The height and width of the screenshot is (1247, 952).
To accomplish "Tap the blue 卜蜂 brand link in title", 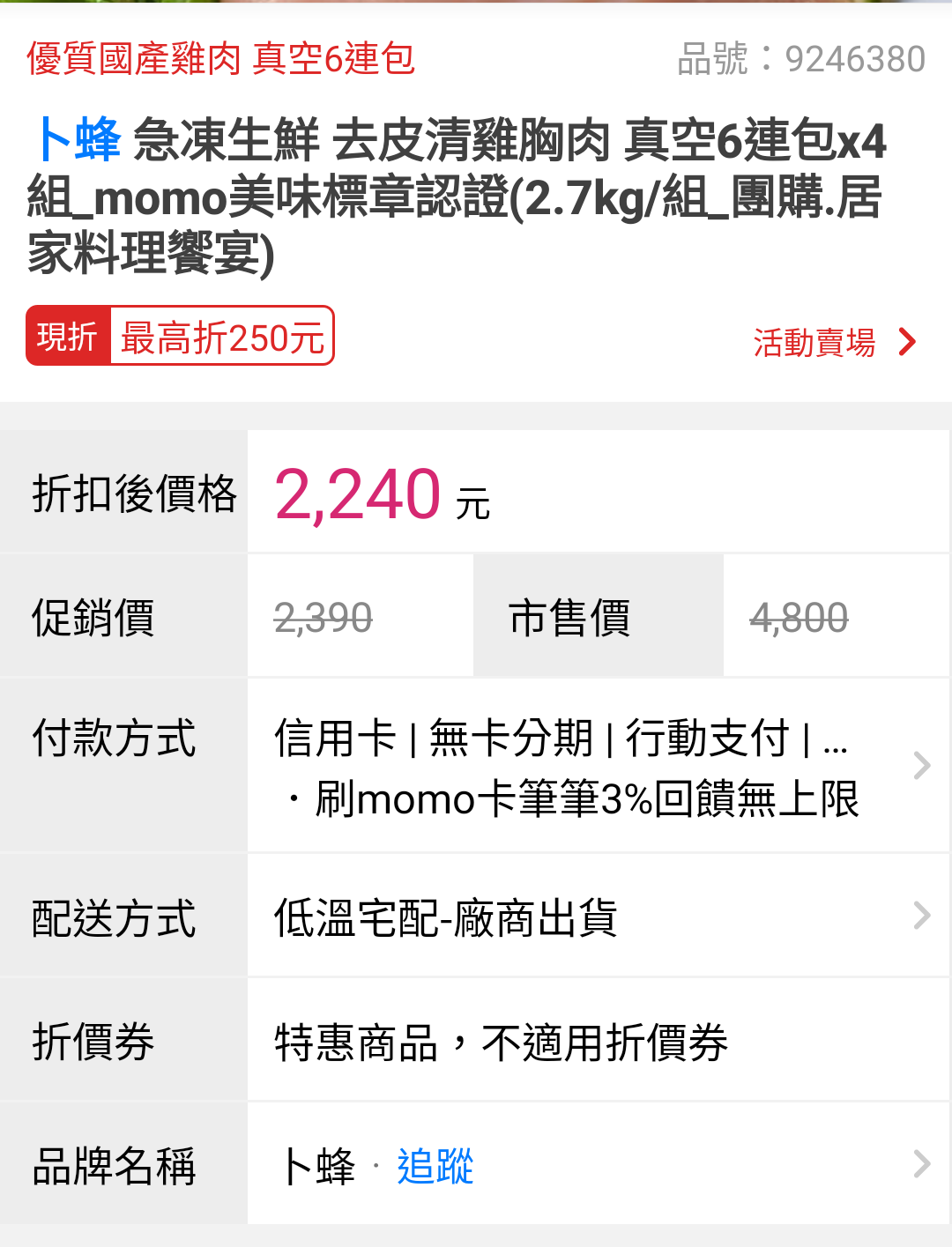I will click(x=77, y=141).
